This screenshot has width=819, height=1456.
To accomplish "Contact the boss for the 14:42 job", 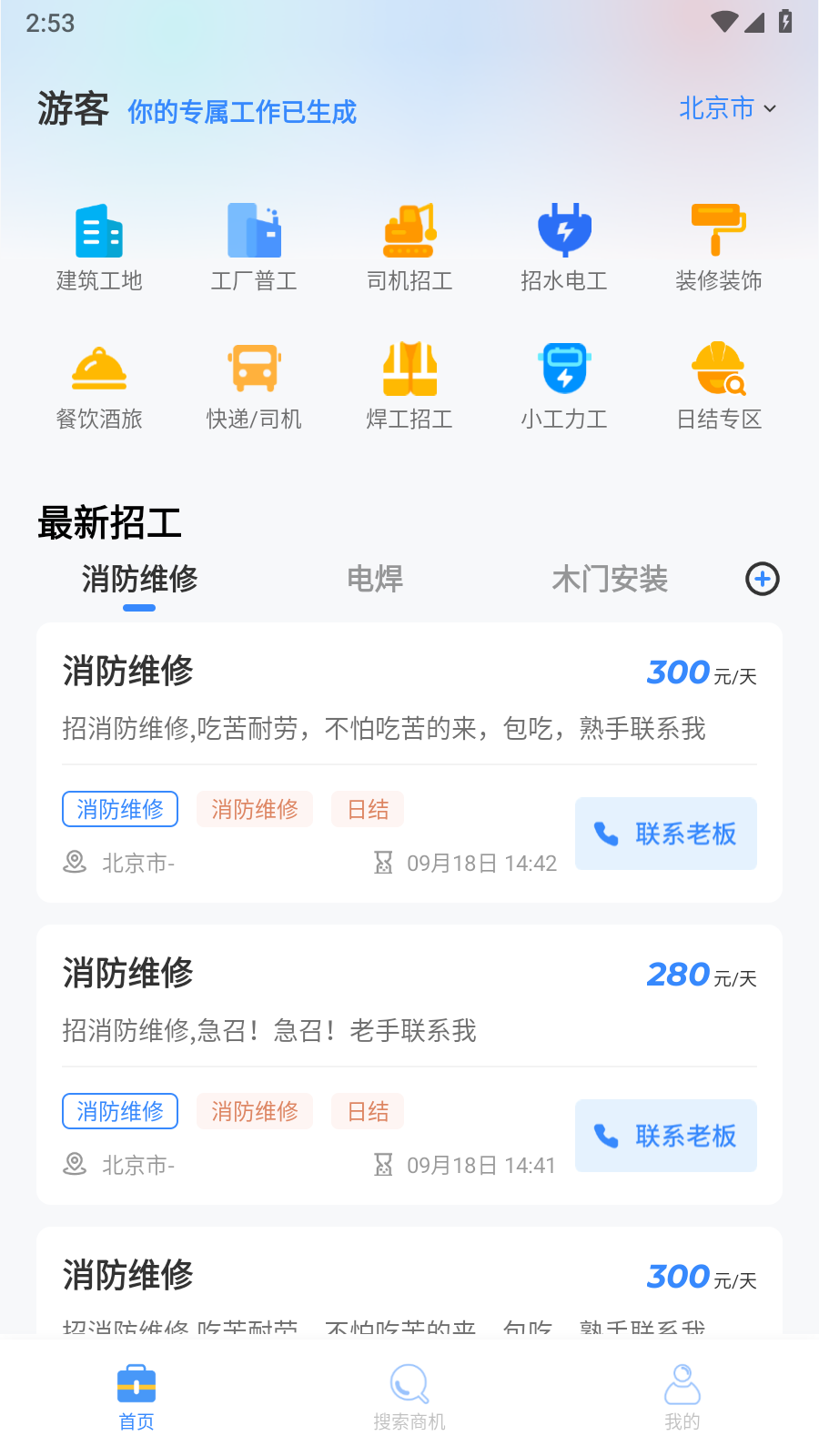I will click(x=666, y=834).
